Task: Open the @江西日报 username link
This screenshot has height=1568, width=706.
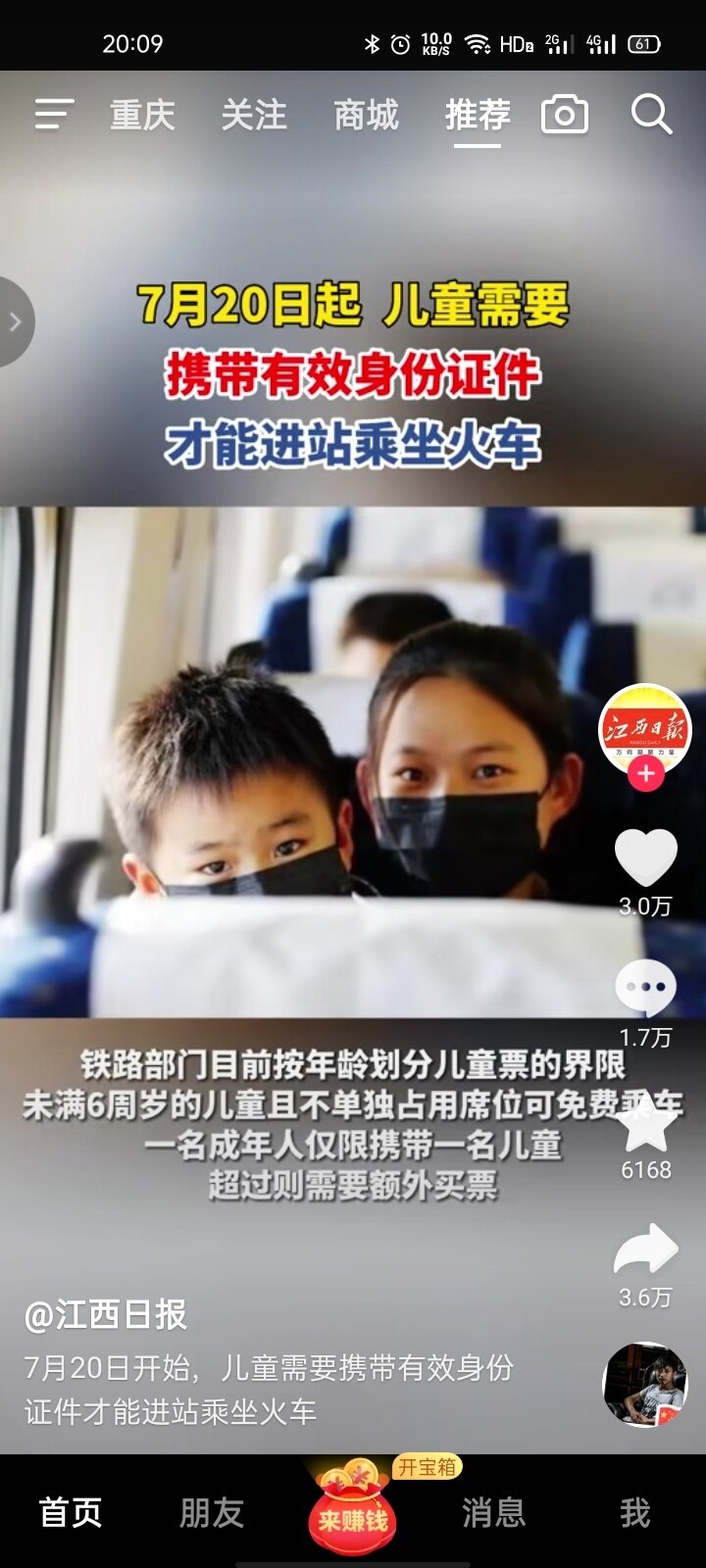Action: (x=106, y=1315)
